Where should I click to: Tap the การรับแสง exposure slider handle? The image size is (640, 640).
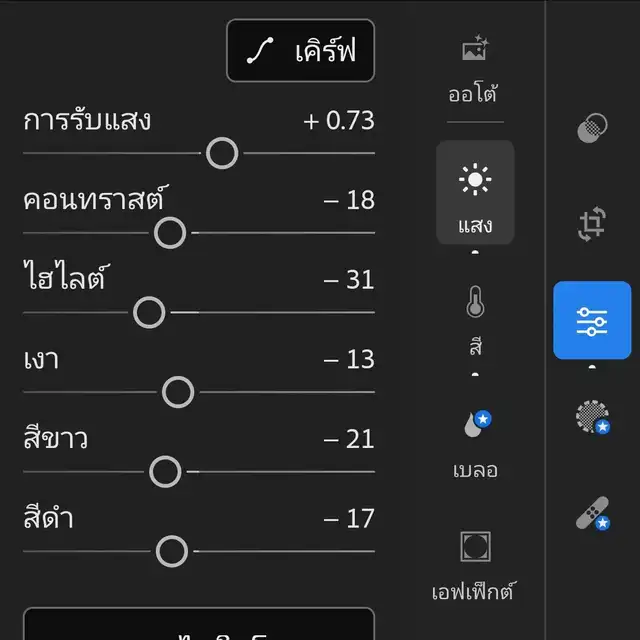tap(222, 153)
